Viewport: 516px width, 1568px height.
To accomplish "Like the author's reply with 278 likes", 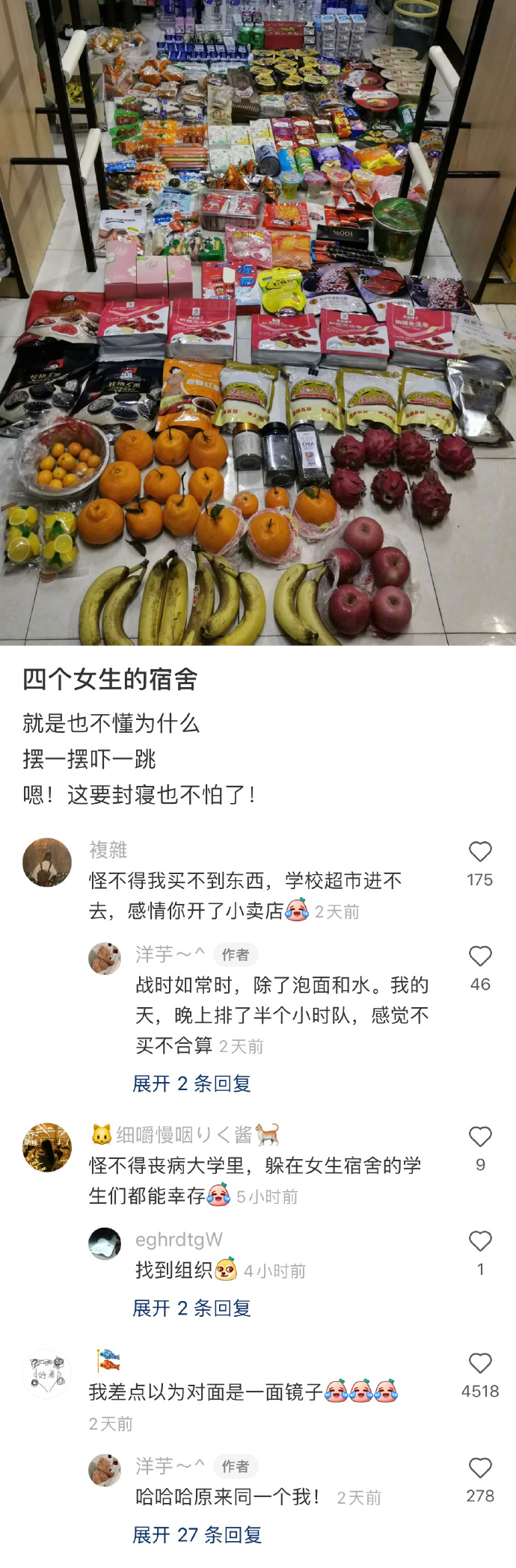I will [480, 1468].
